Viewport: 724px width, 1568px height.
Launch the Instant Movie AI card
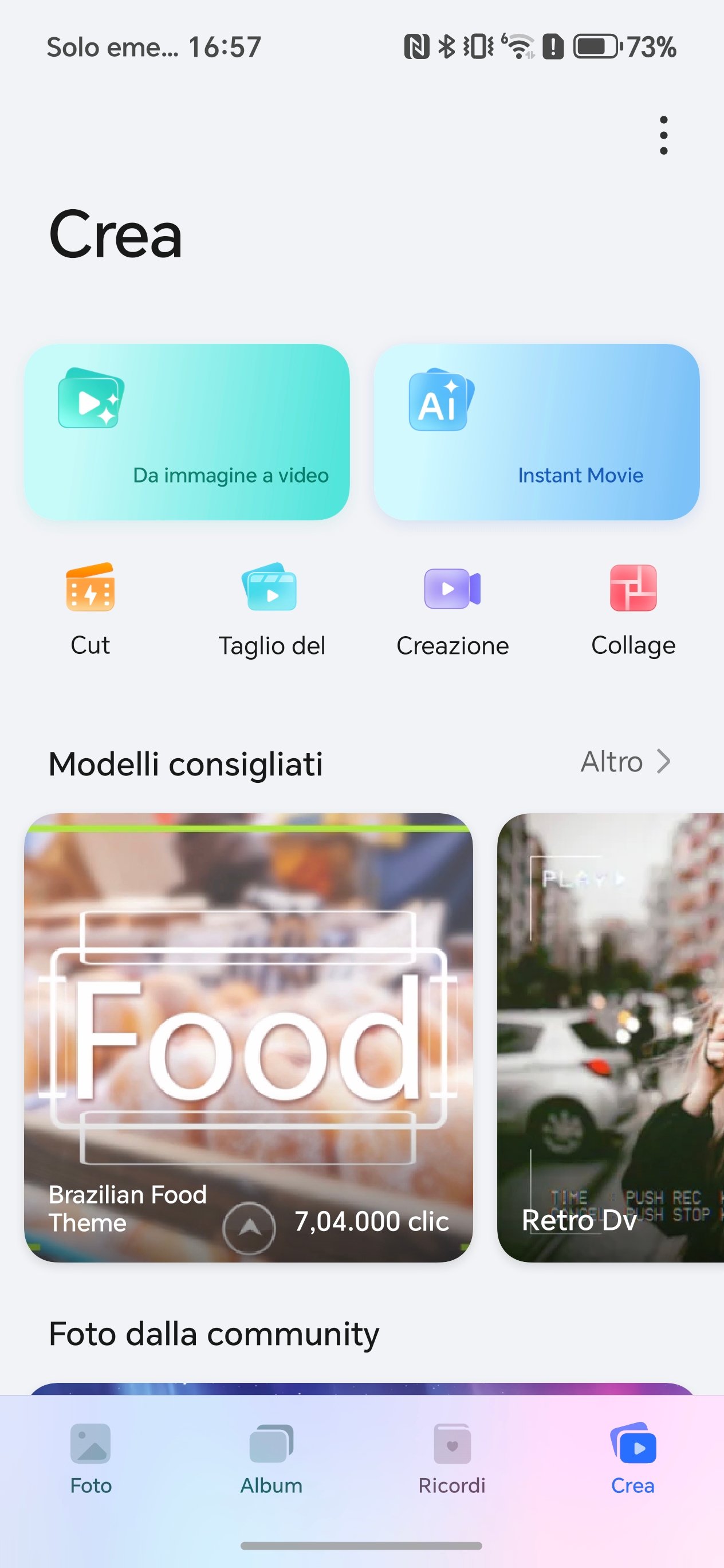tap(536, 432)
